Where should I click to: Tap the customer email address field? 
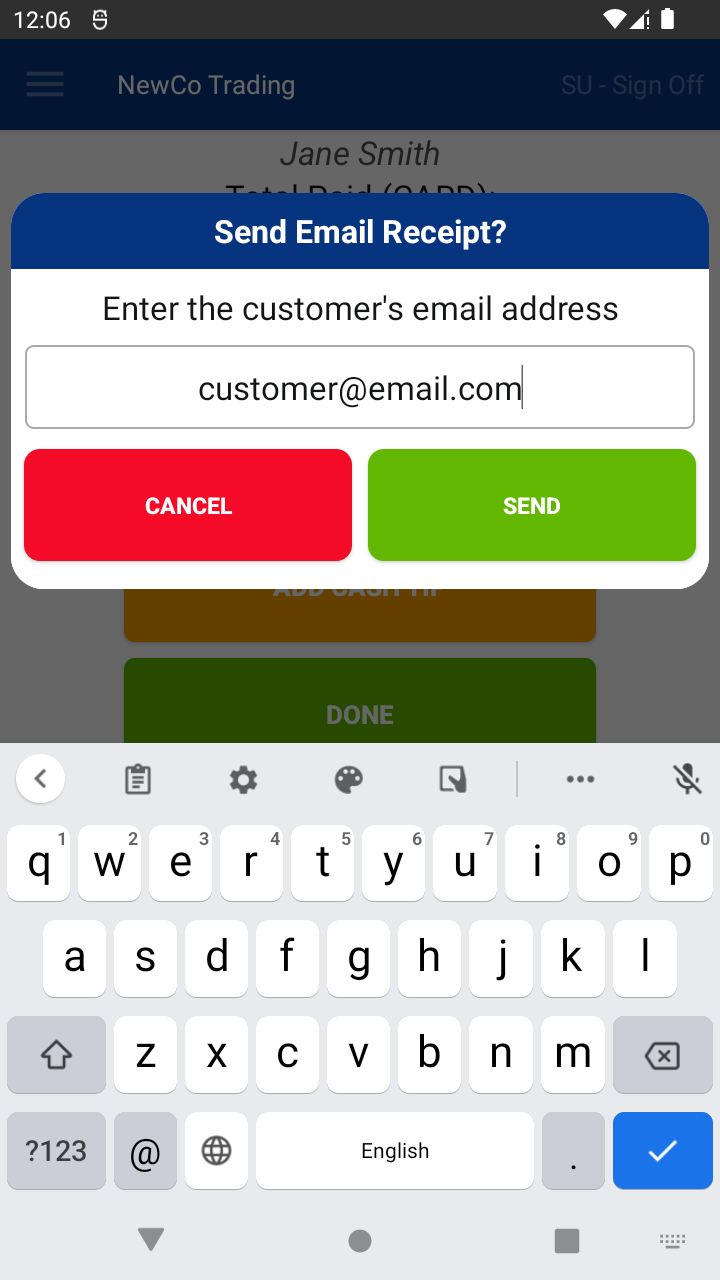tap(360, 388)
